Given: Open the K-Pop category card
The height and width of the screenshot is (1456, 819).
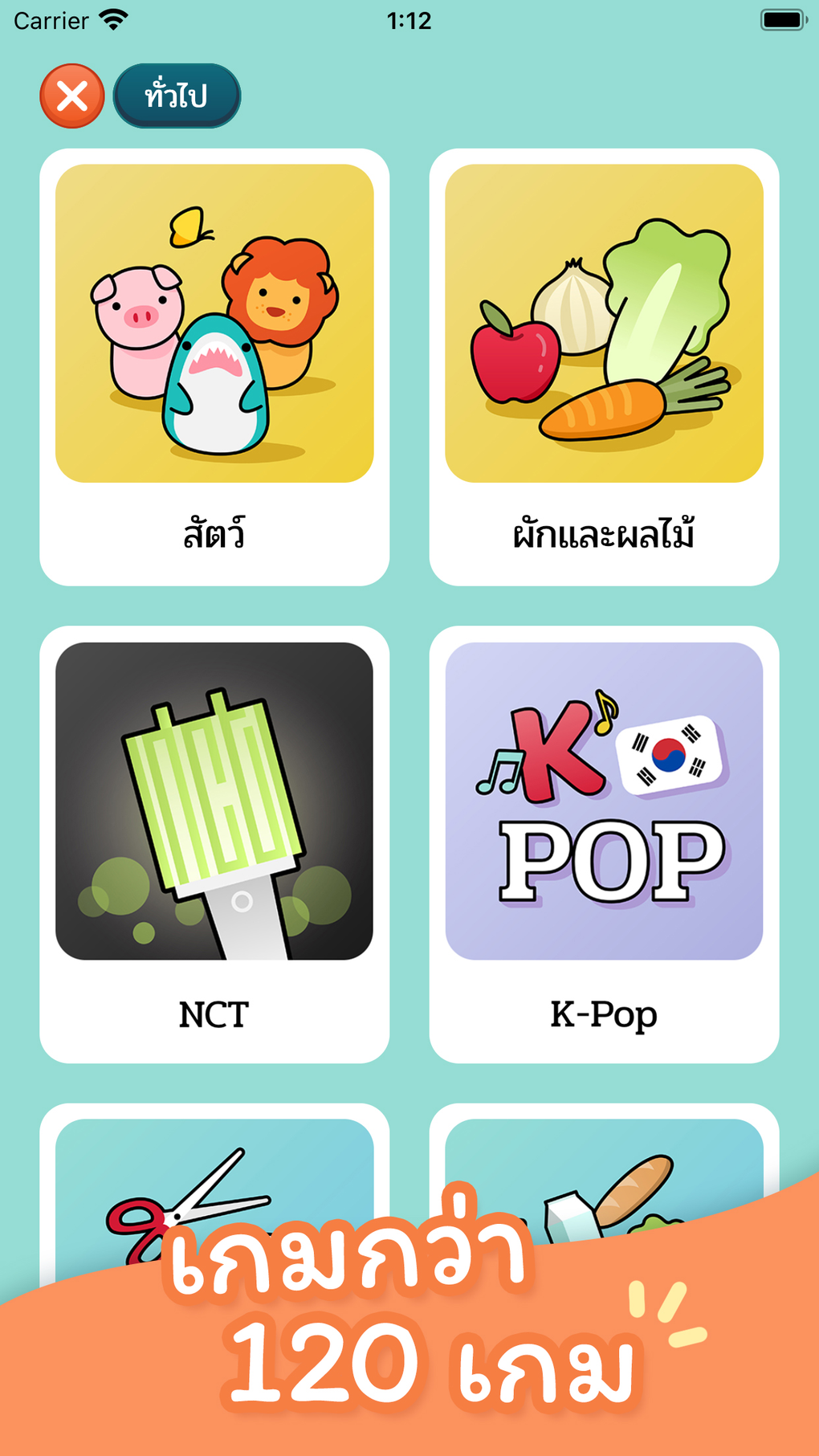Looking at the screenshot, I should [604, 844].
